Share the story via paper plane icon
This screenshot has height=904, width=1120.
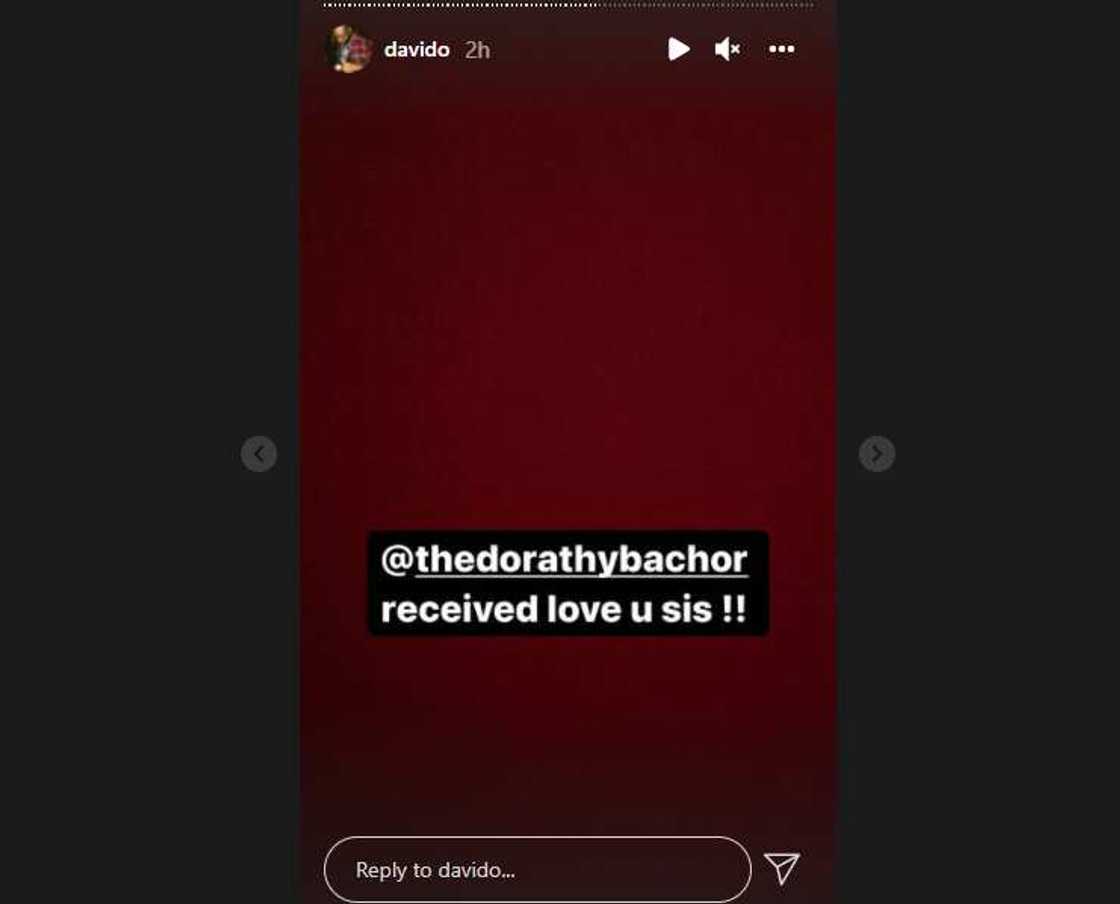coord(782,868)
